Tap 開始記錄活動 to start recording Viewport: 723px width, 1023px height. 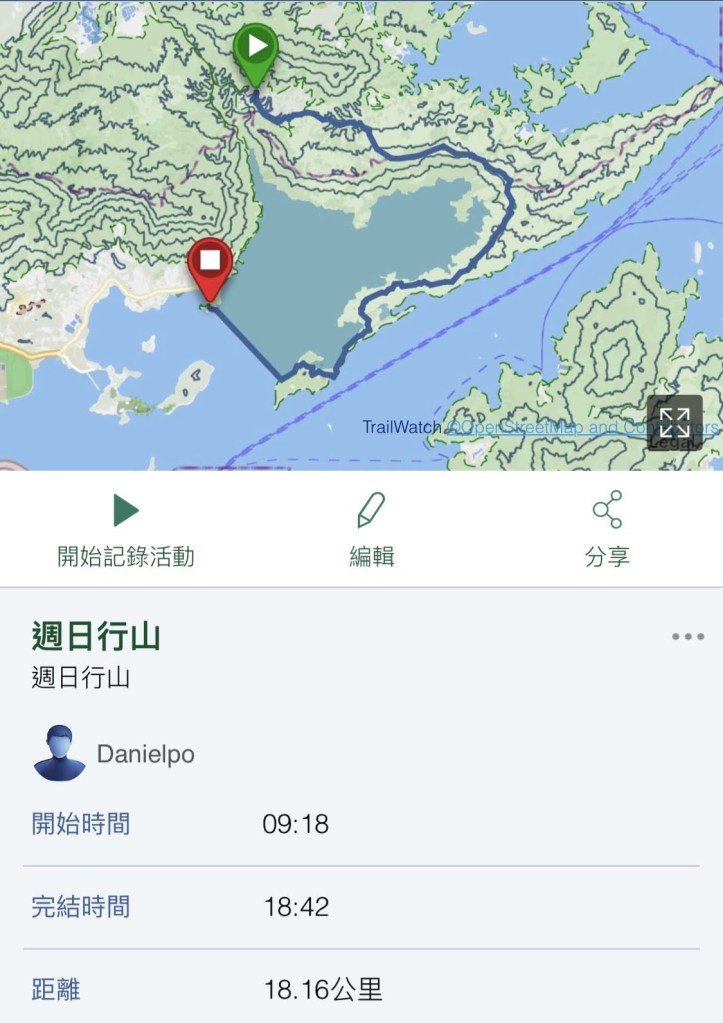(x=126, y=530)
